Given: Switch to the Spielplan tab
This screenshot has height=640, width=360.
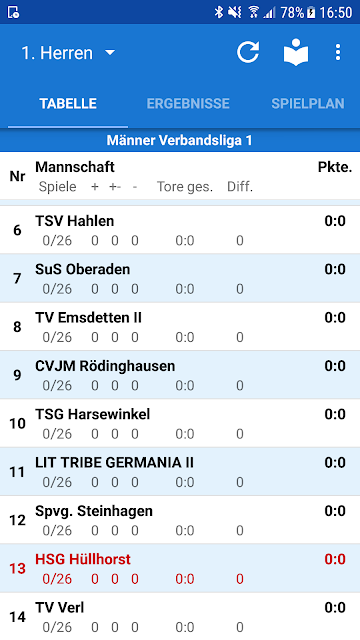Looking at the screenshot, I should point(308,103).
